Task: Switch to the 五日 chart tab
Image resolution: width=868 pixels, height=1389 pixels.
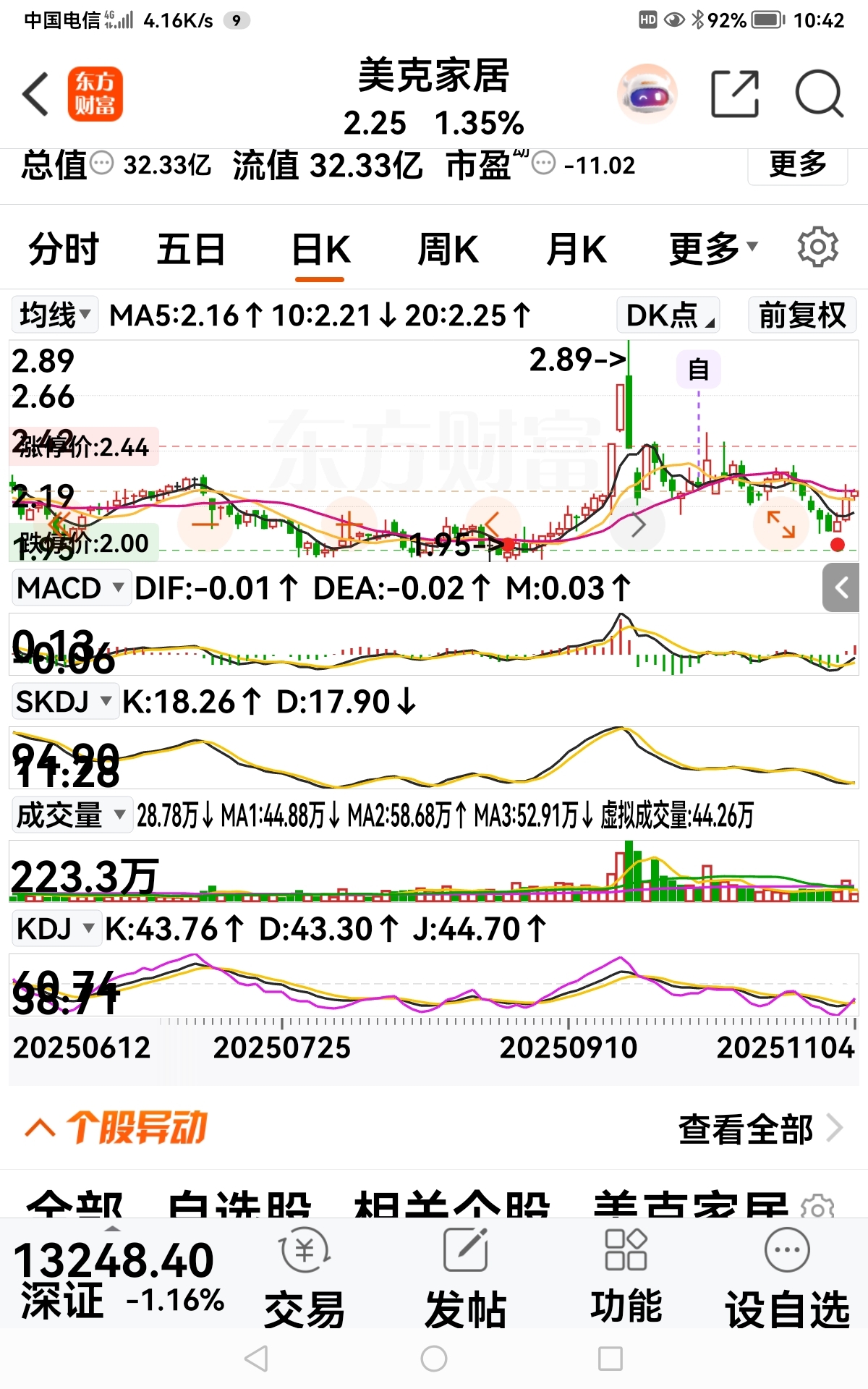Action: tap(191, 250)
